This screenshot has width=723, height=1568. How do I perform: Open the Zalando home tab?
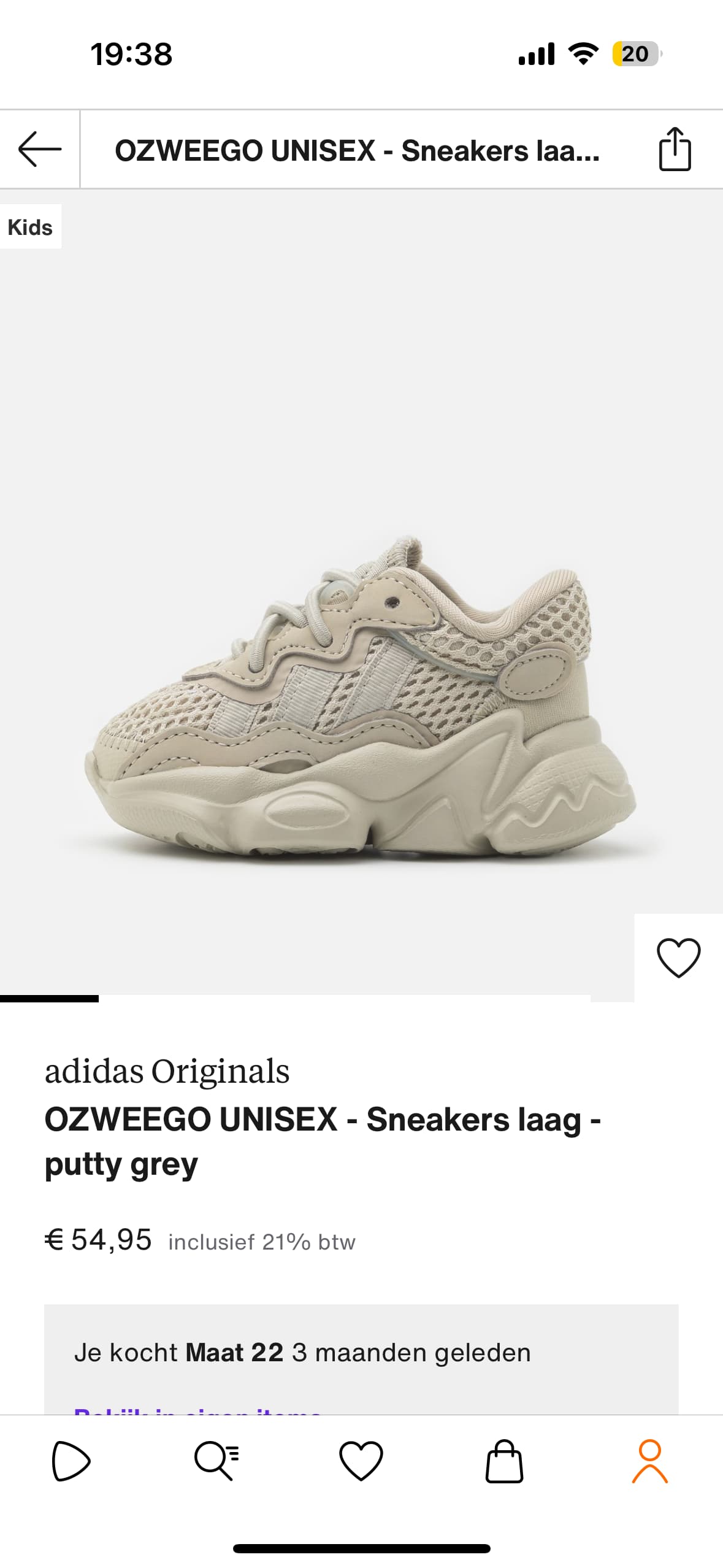coord(71,1462)
